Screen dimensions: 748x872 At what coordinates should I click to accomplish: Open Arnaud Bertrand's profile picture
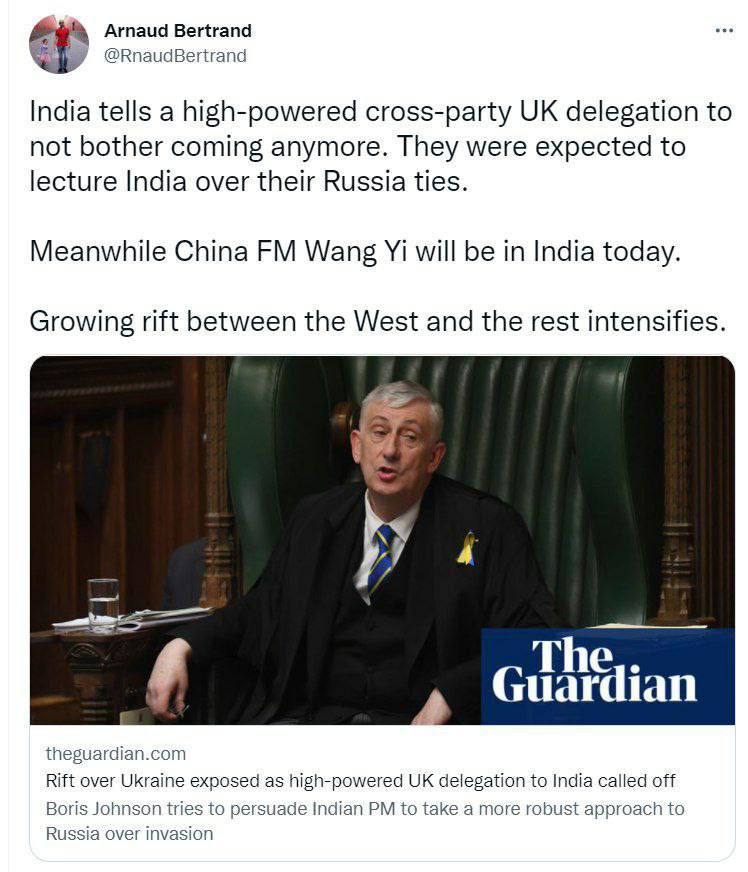pyautogui.click(x=58, y=44)
